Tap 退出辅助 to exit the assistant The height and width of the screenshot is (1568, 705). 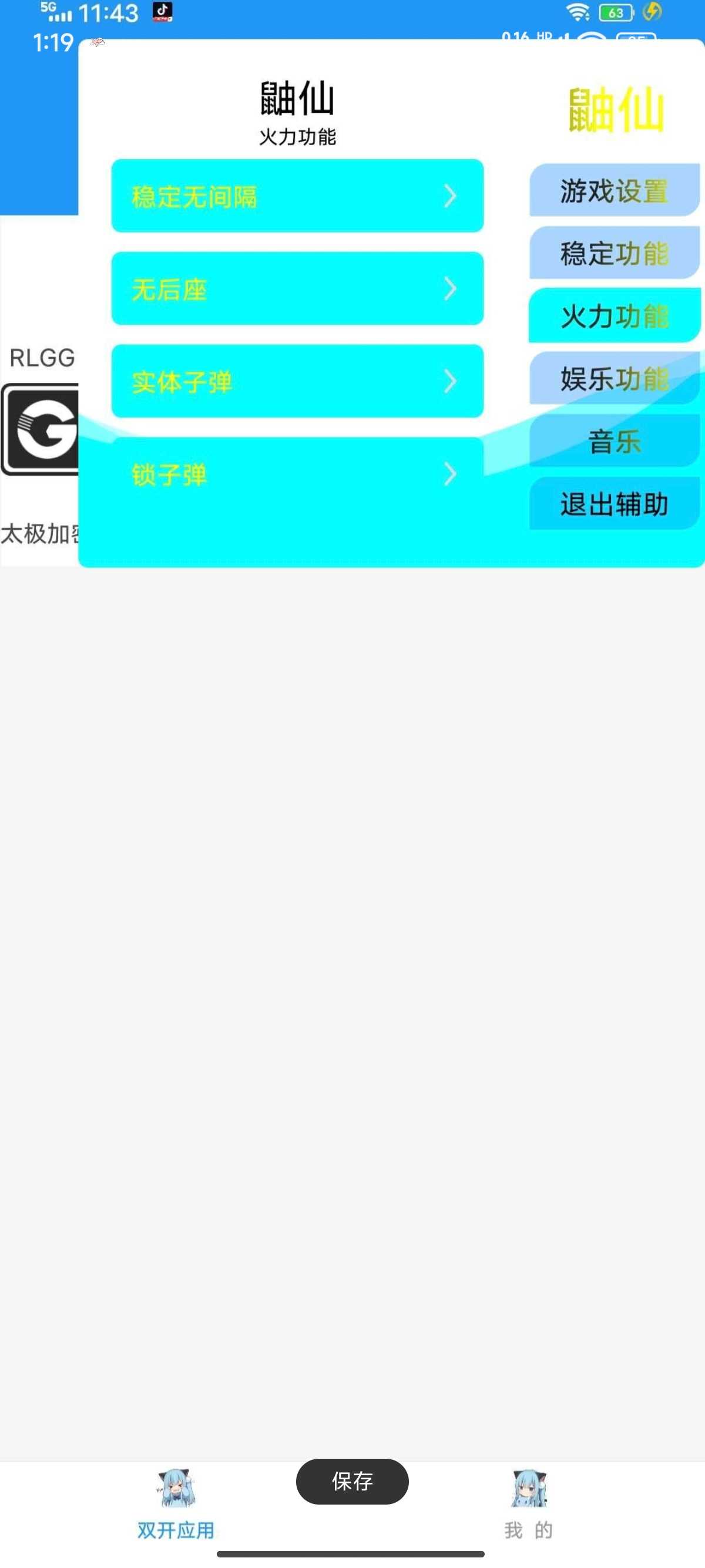click(x=614, y=504)
